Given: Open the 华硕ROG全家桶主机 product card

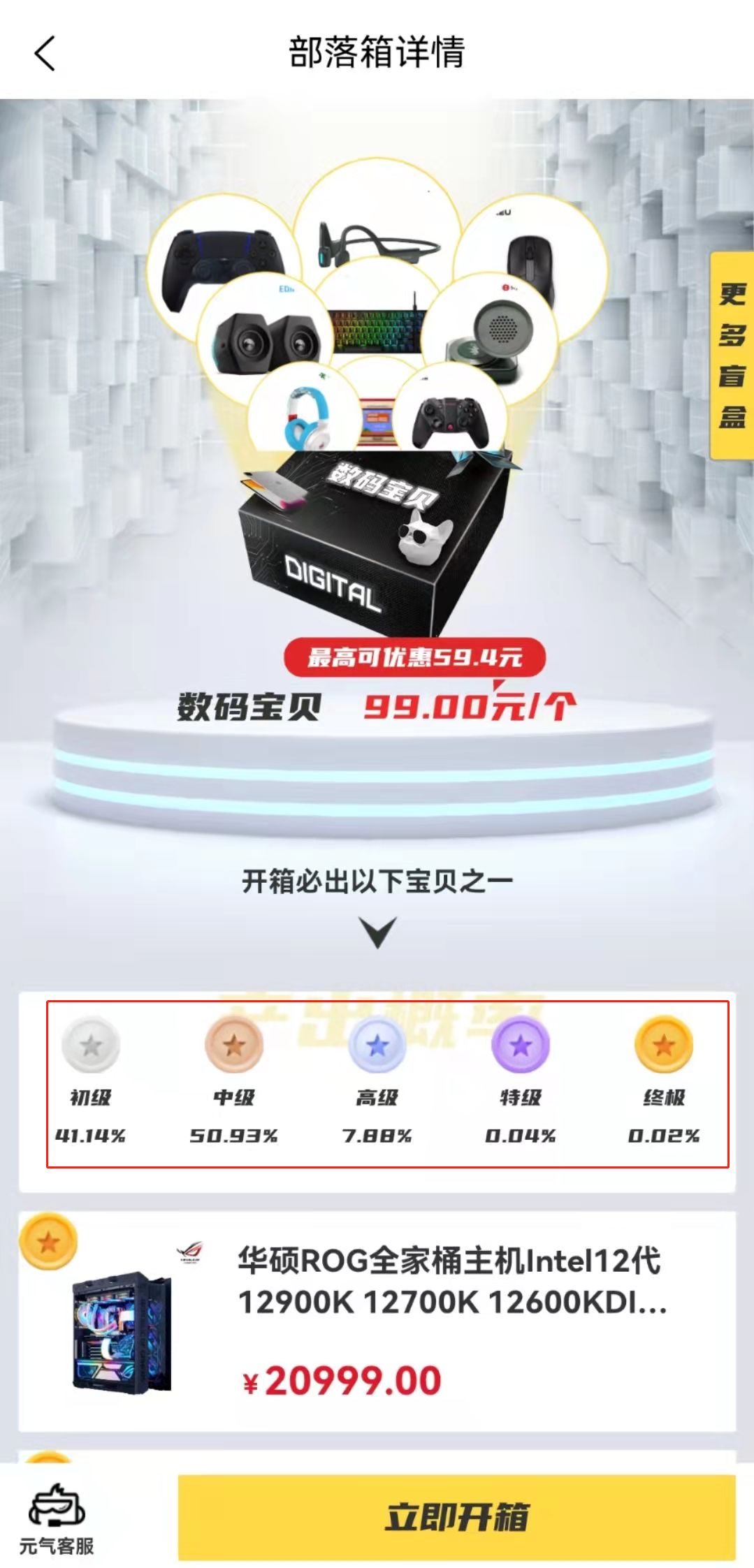Looking at the screenshot, I should click(377, 1320).
